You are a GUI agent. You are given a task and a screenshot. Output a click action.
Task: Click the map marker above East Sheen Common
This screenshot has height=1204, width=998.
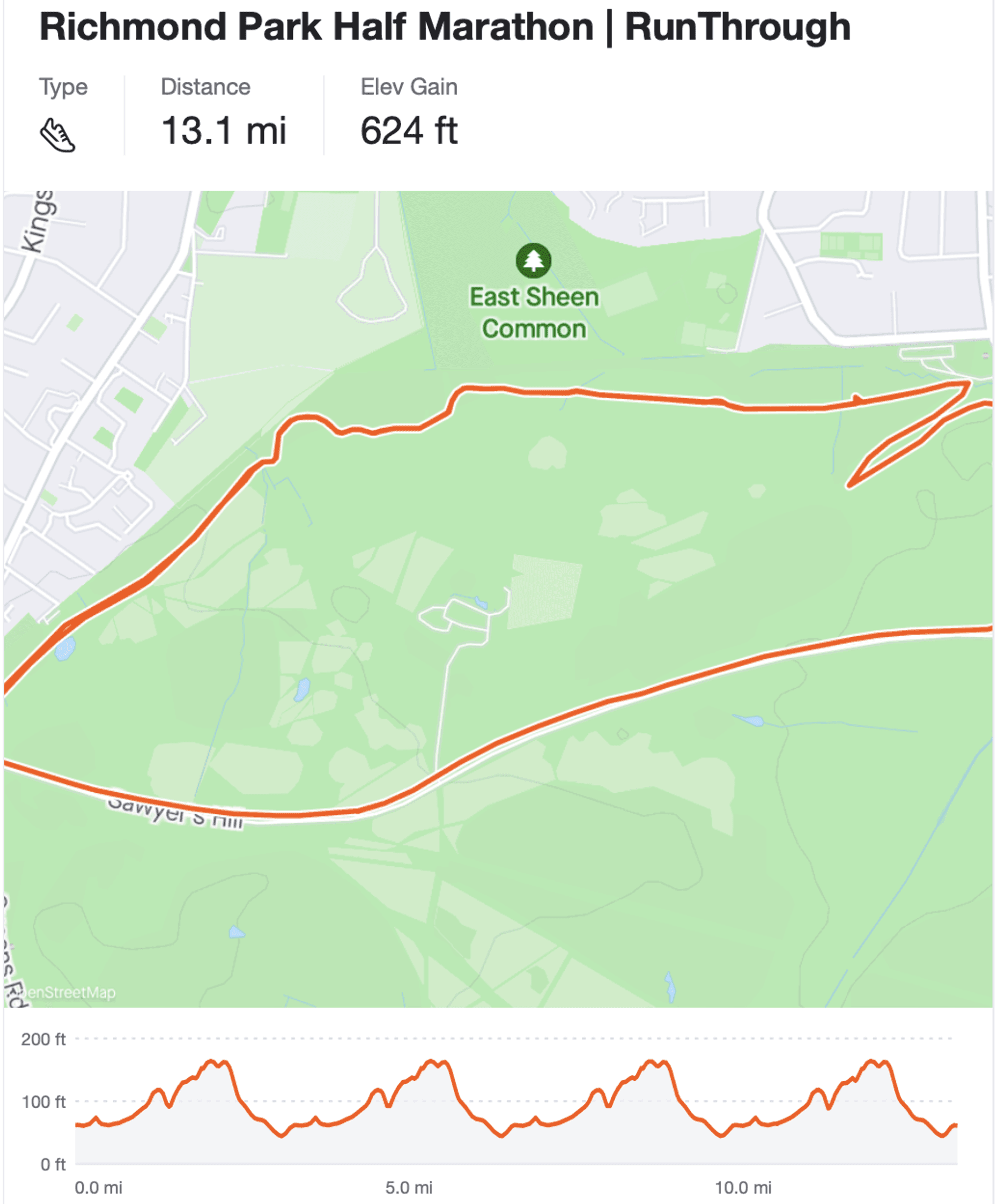click(x=534, y=262)
